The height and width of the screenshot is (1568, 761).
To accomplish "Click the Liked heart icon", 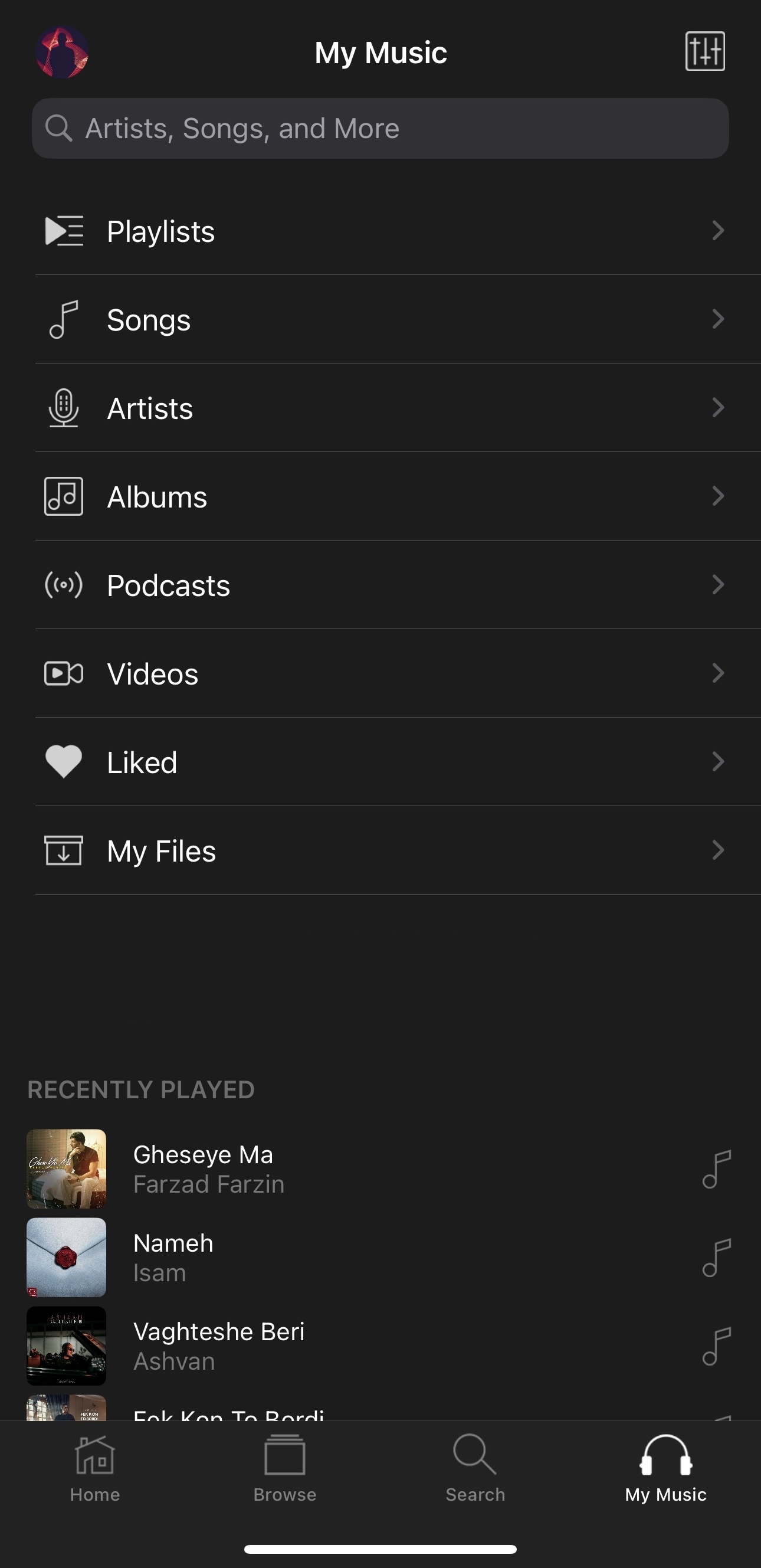I will tap(63, 761).
